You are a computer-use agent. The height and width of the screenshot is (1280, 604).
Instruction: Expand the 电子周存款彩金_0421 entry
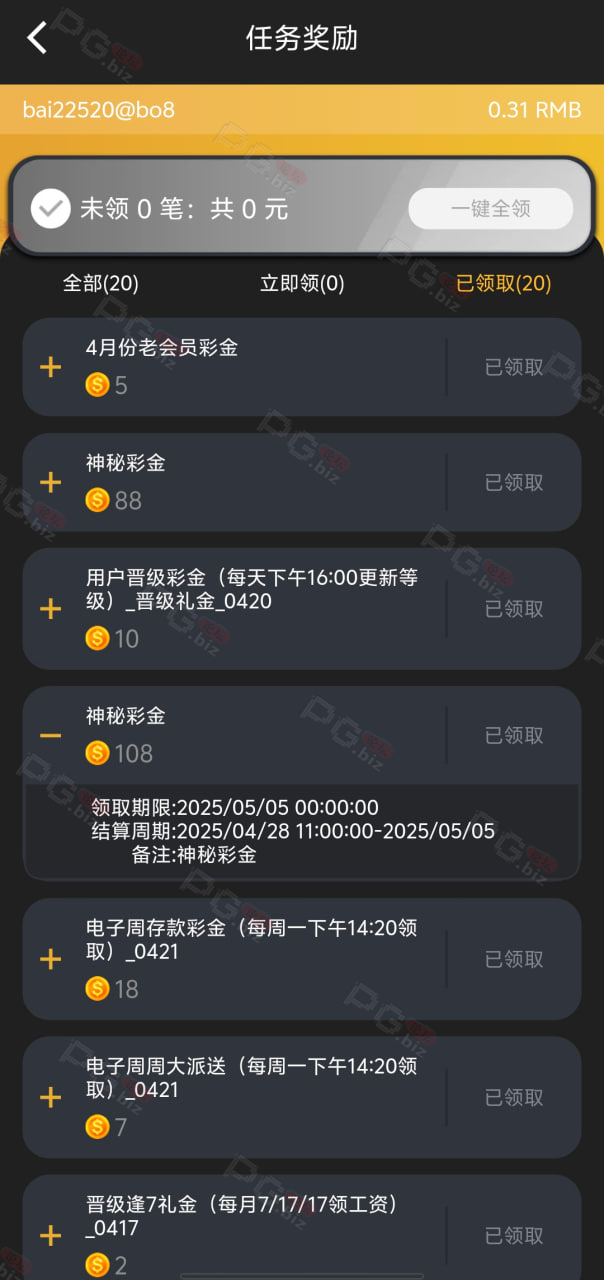pos(50,960)
